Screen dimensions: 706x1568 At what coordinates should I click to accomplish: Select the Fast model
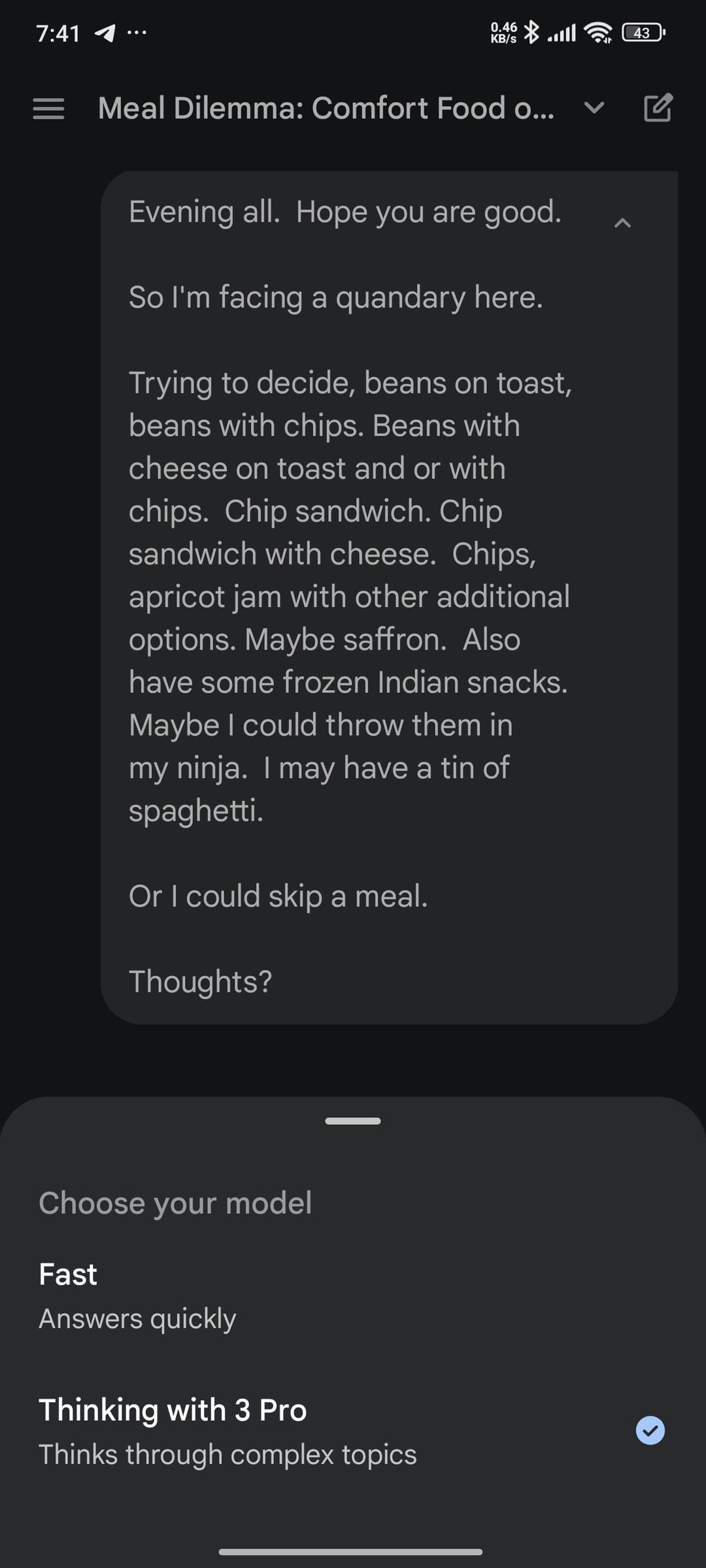137,1295
